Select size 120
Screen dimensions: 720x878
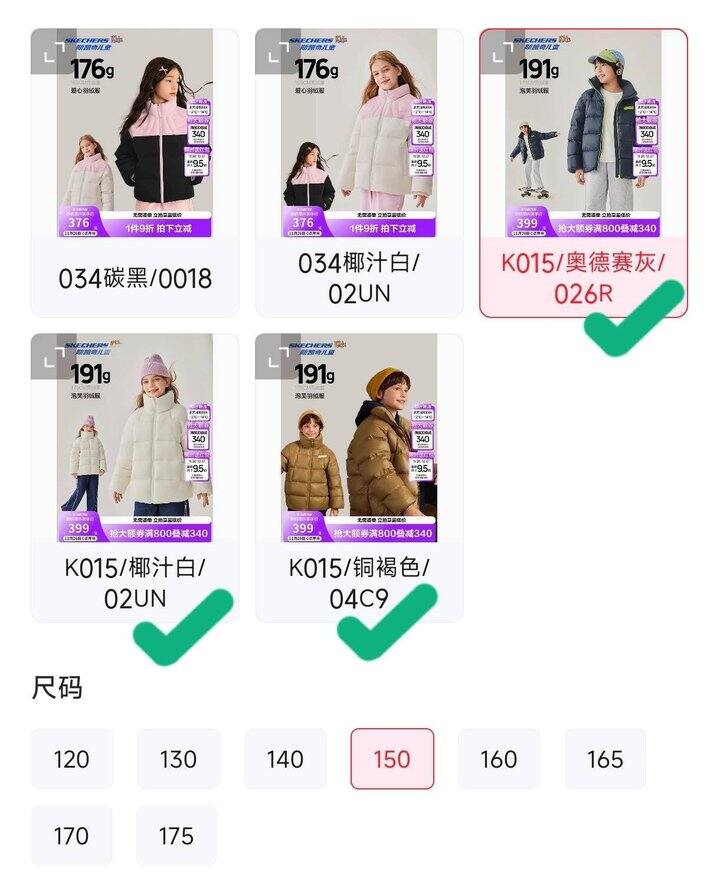[x=71, y=759]
